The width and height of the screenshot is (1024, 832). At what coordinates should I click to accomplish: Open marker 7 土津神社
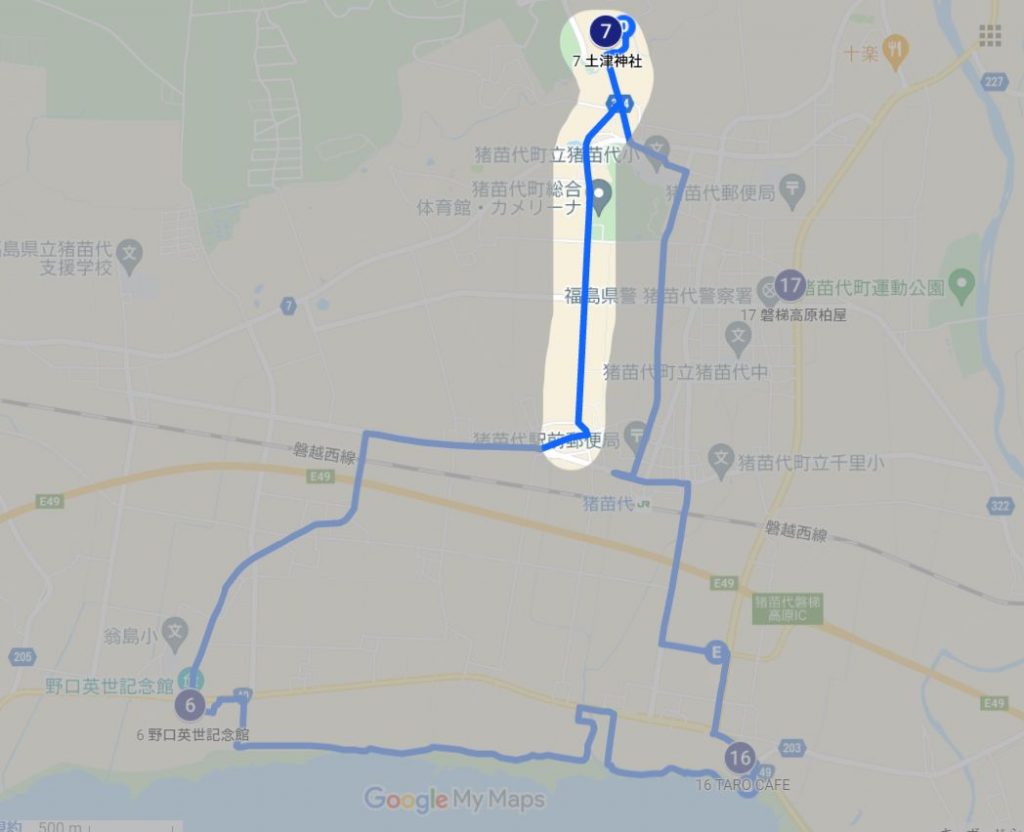[x=603, y=31]
